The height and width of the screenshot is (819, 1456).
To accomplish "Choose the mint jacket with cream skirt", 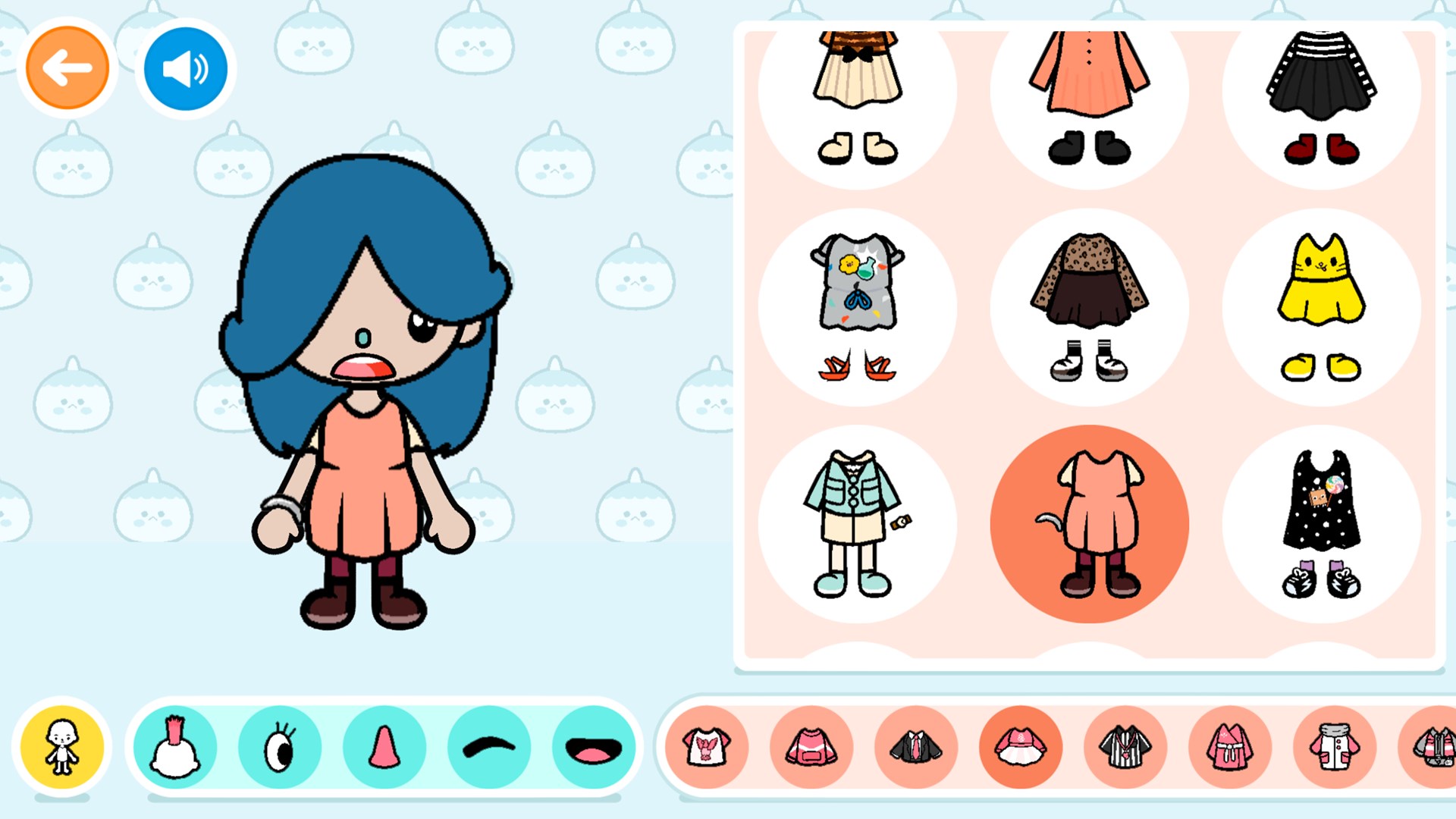I will pyautogui.click(x=857, y=524).
